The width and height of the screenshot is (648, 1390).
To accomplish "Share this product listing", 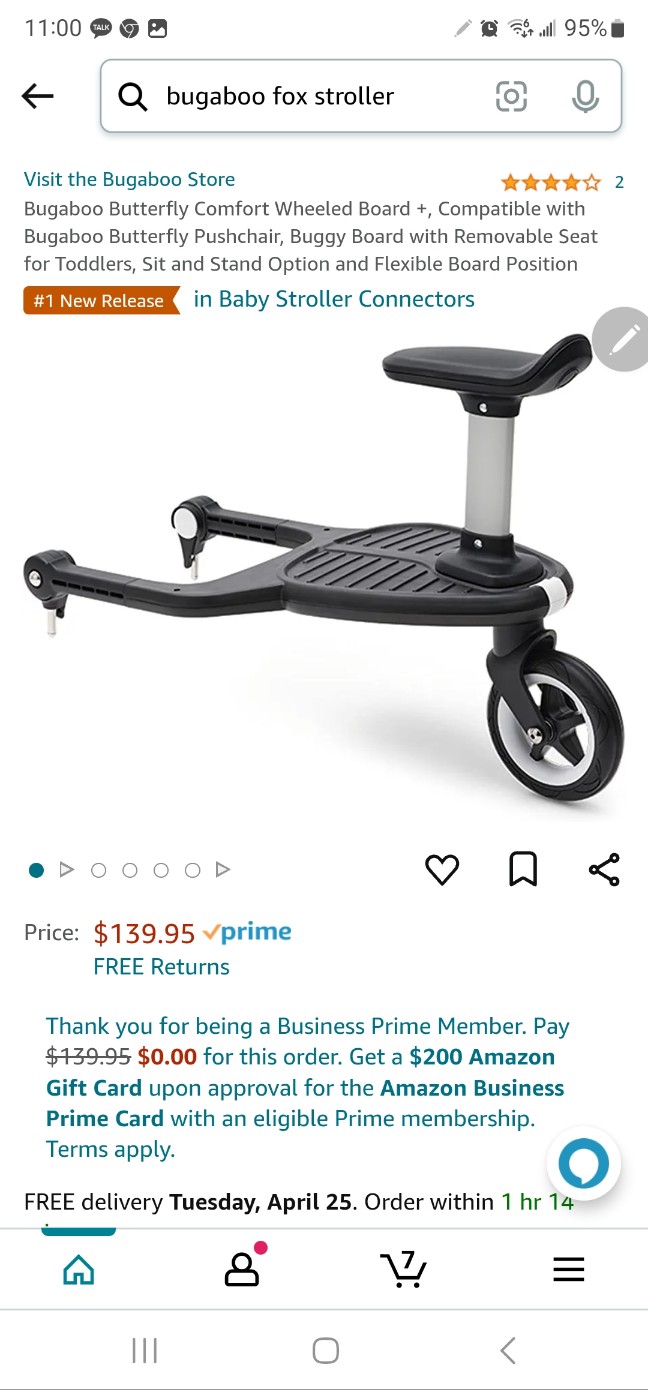I will click(604, 870).
